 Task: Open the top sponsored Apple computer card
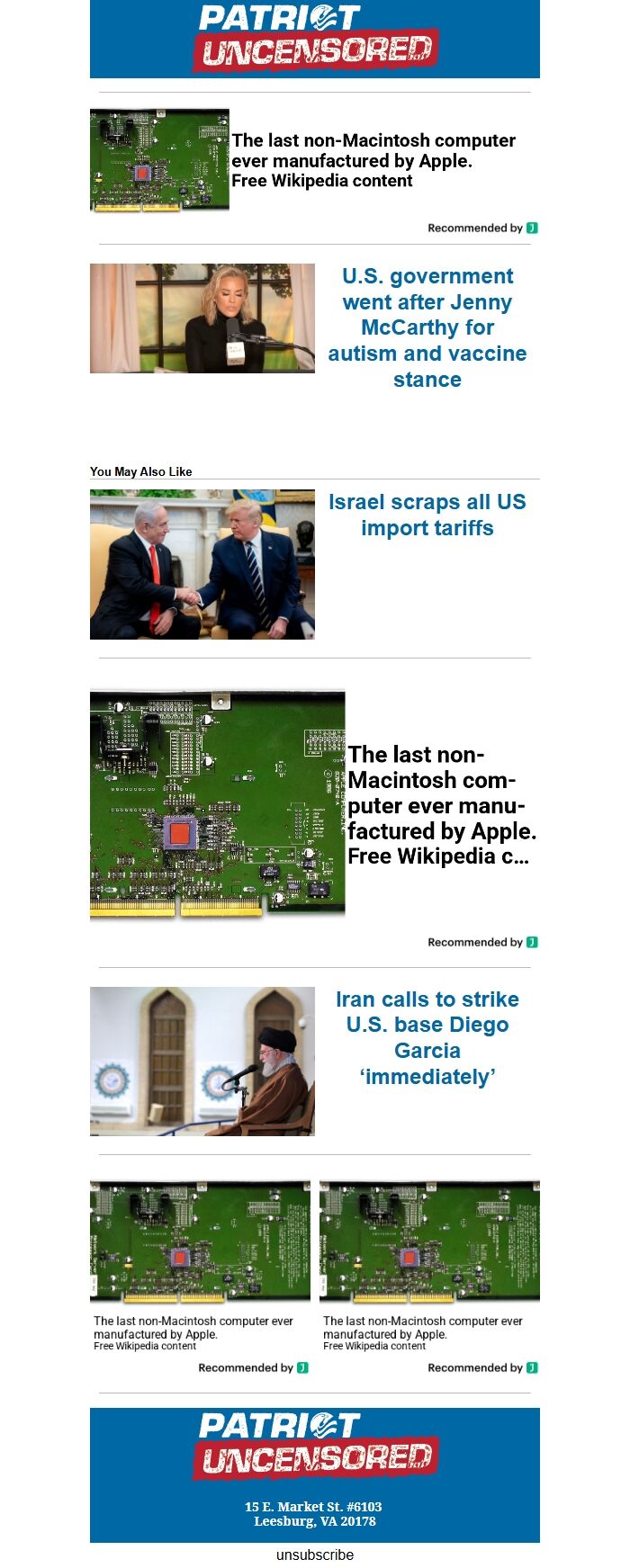[x=373, y=160]
